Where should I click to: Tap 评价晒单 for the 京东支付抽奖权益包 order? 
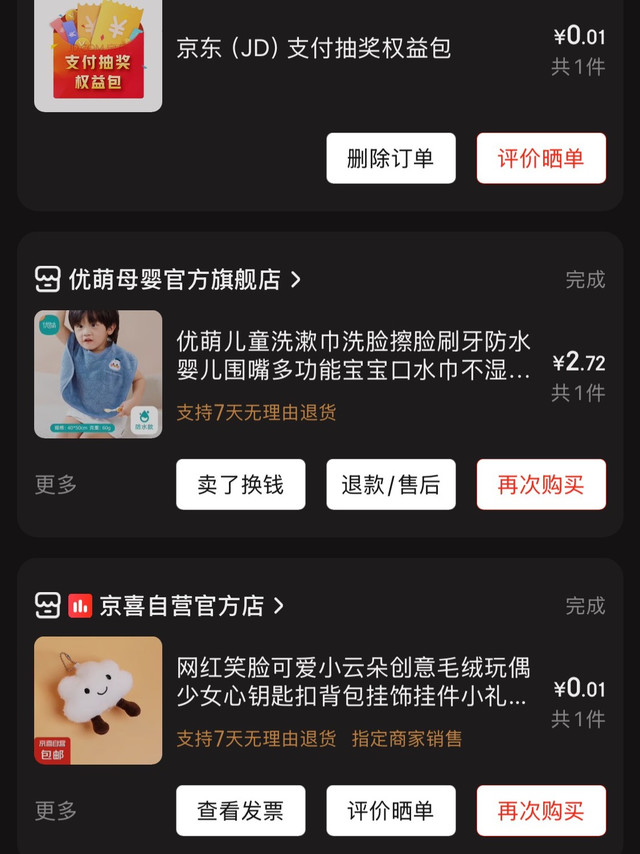click(541, 158)
